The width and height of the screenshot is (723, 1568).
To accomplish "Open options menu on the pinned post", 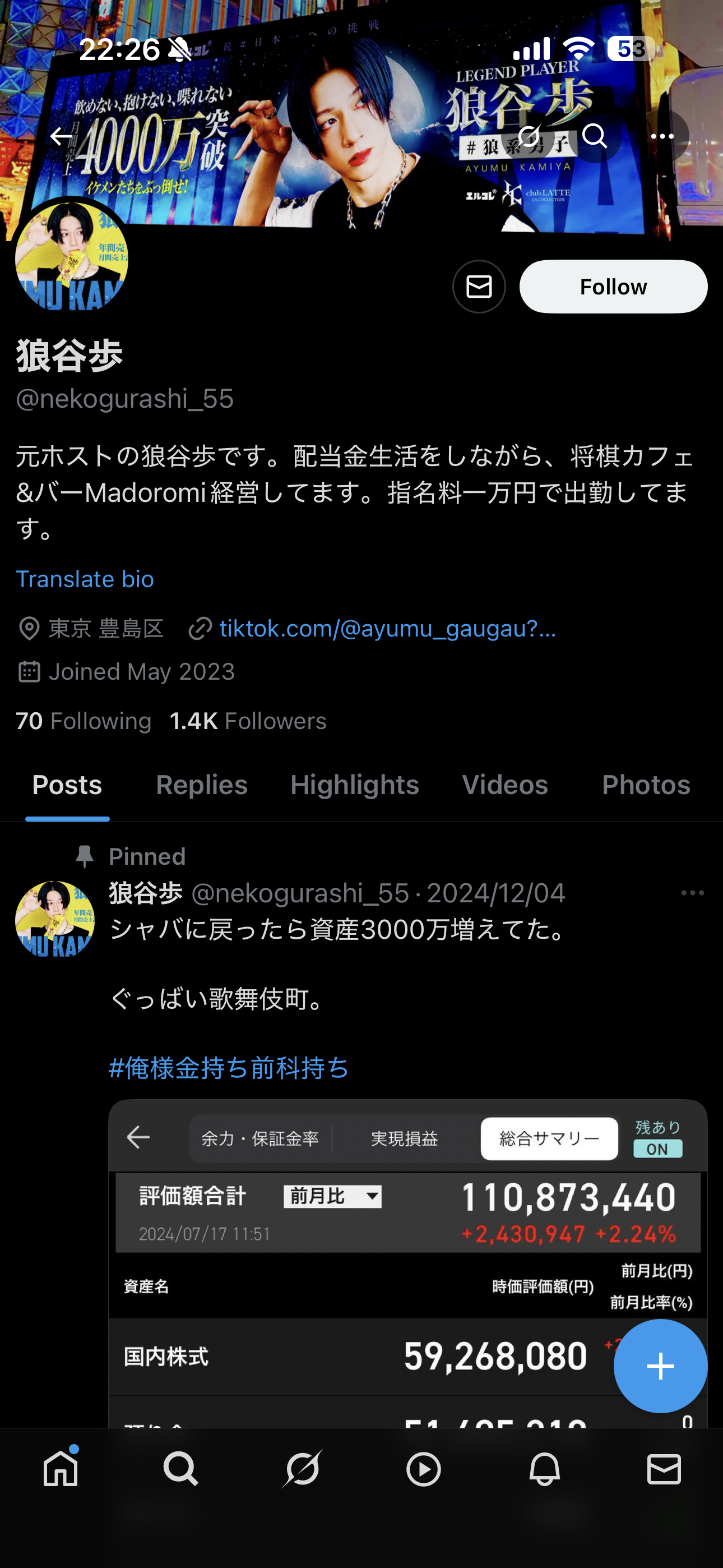I will (693, 893).
